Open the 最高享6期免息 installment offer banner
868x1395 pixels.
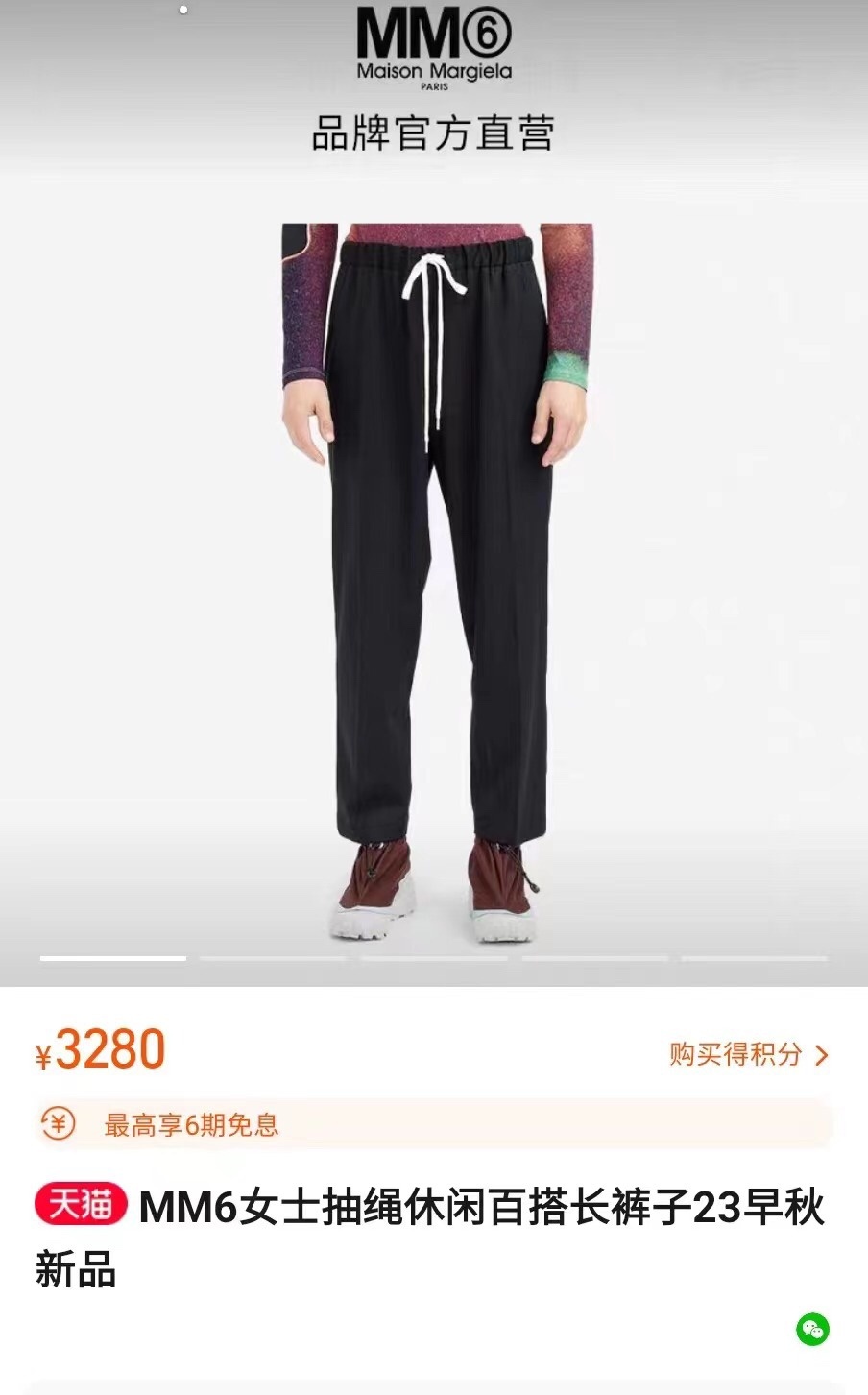coord(433,1124)
